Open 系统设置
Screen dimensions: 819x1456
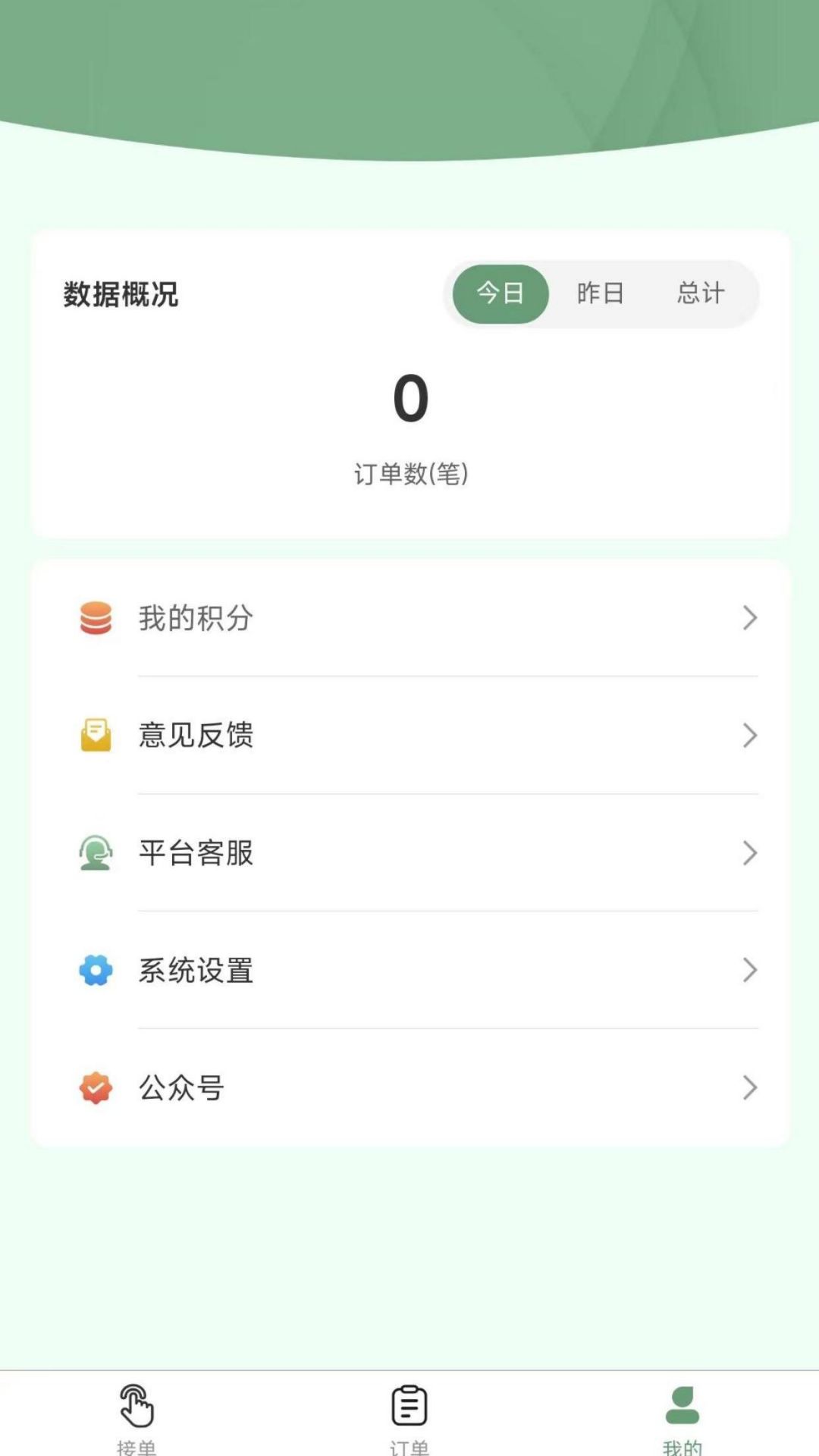[x=410, y=971]
